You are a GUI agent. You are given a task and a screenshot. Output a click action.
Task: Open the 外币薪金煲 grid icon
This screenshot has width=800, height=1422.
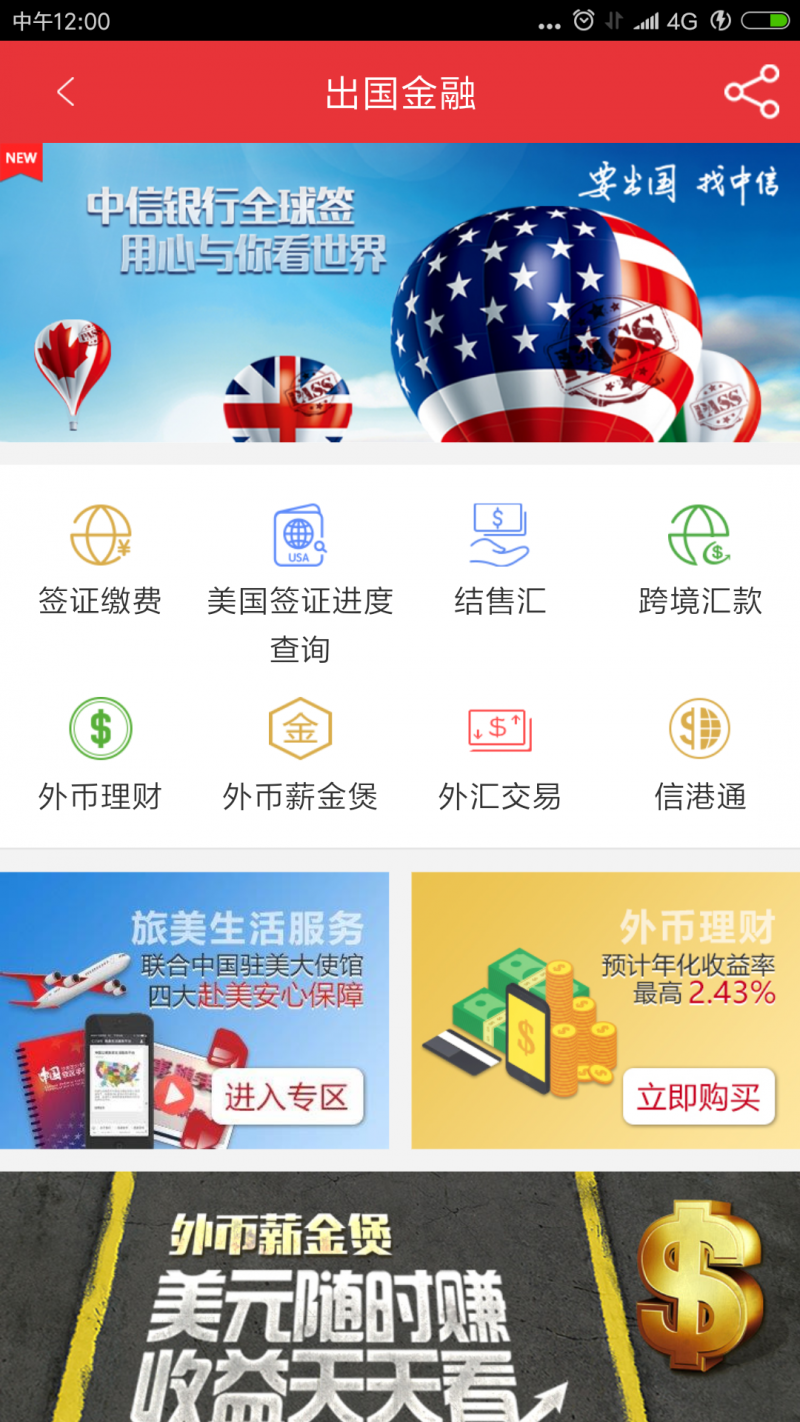coord(299,754)
